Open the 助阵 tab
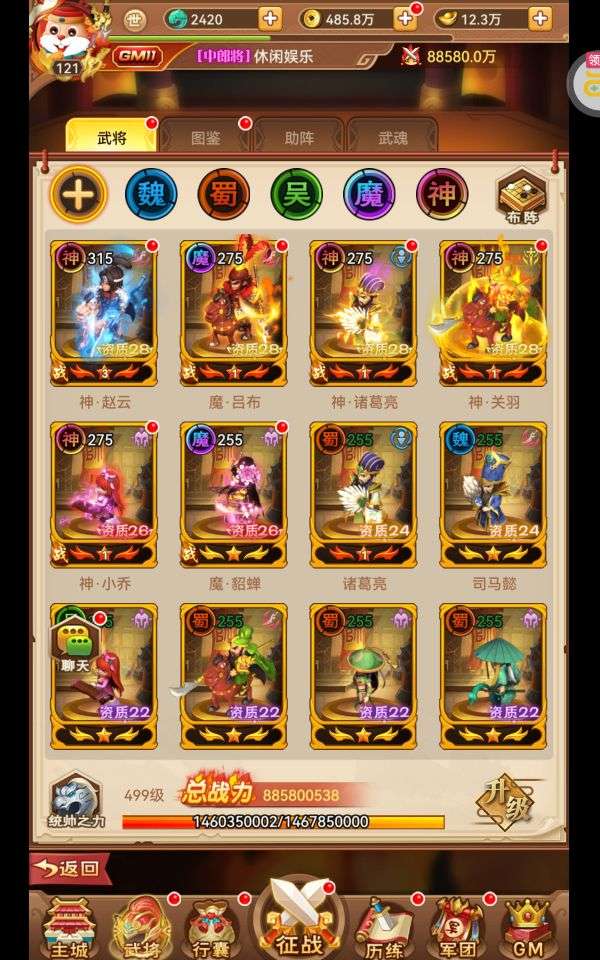 (299, 137)
